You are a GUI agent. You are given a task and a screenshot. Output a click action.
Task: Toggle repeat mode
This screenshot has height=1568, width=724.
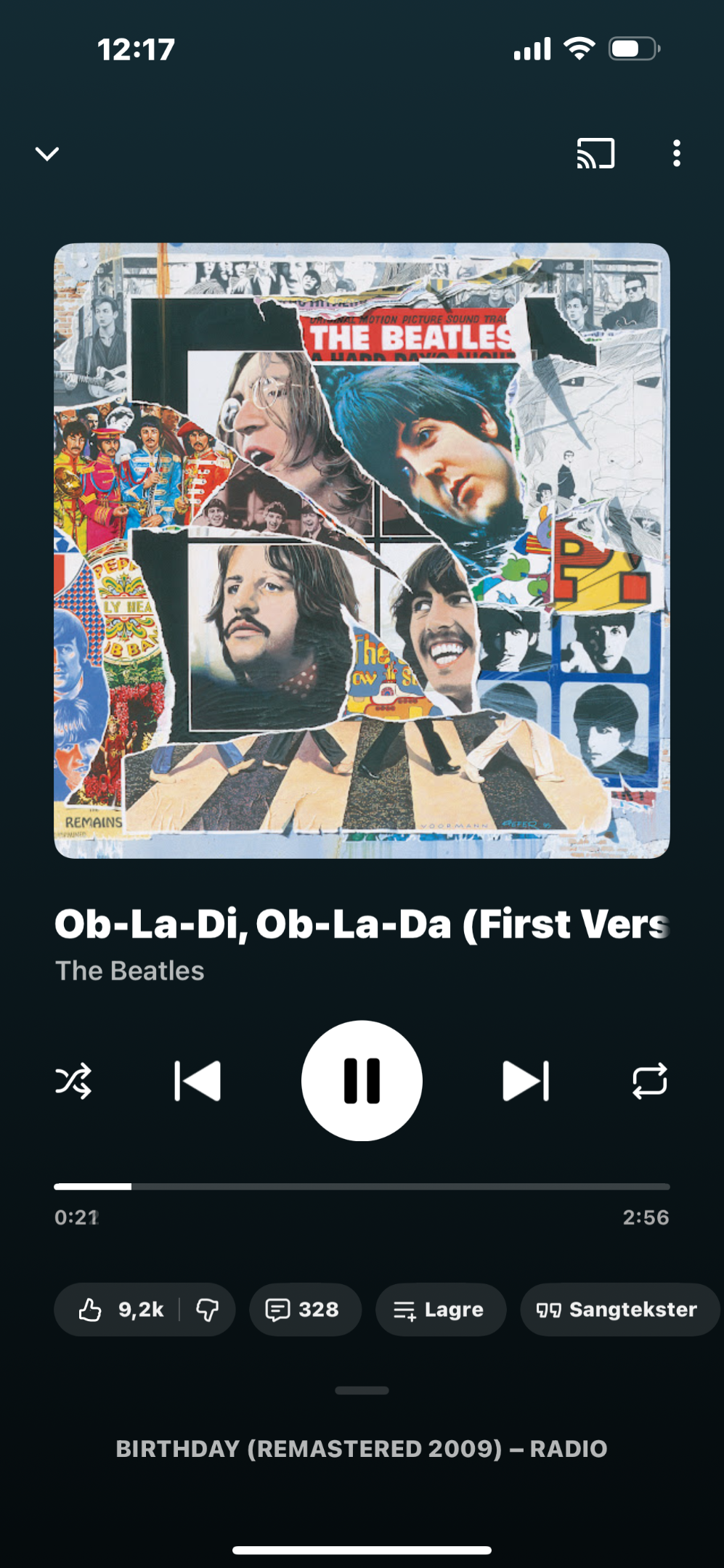click(x=649, y=1081)
